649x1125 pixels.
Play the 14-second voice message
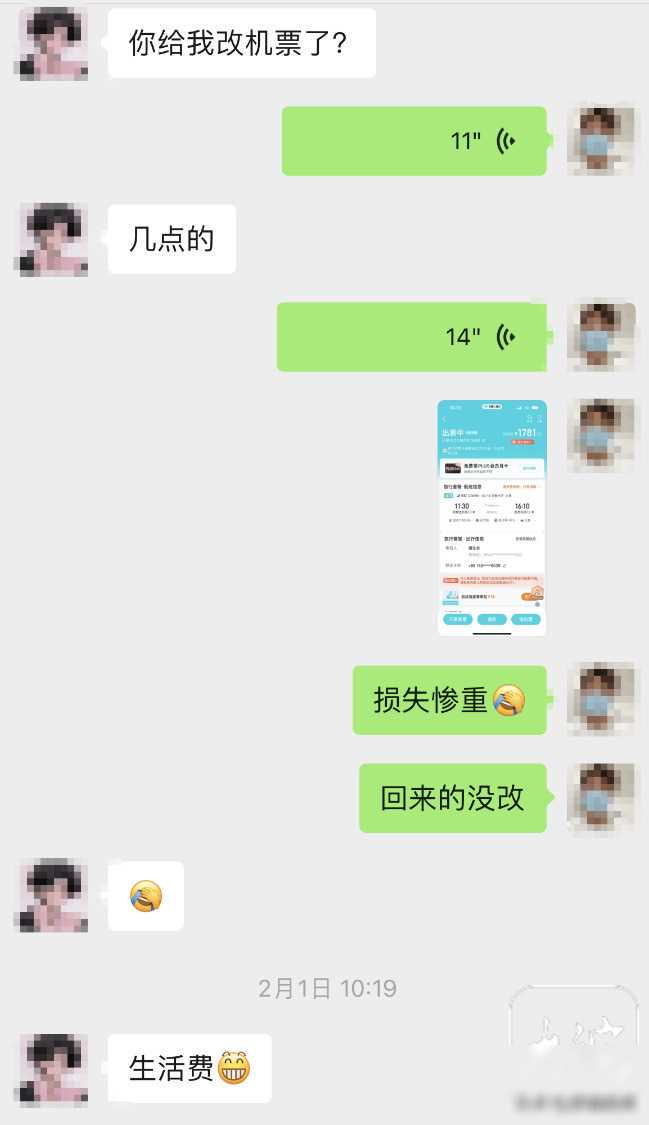click(x=412, y=337)
